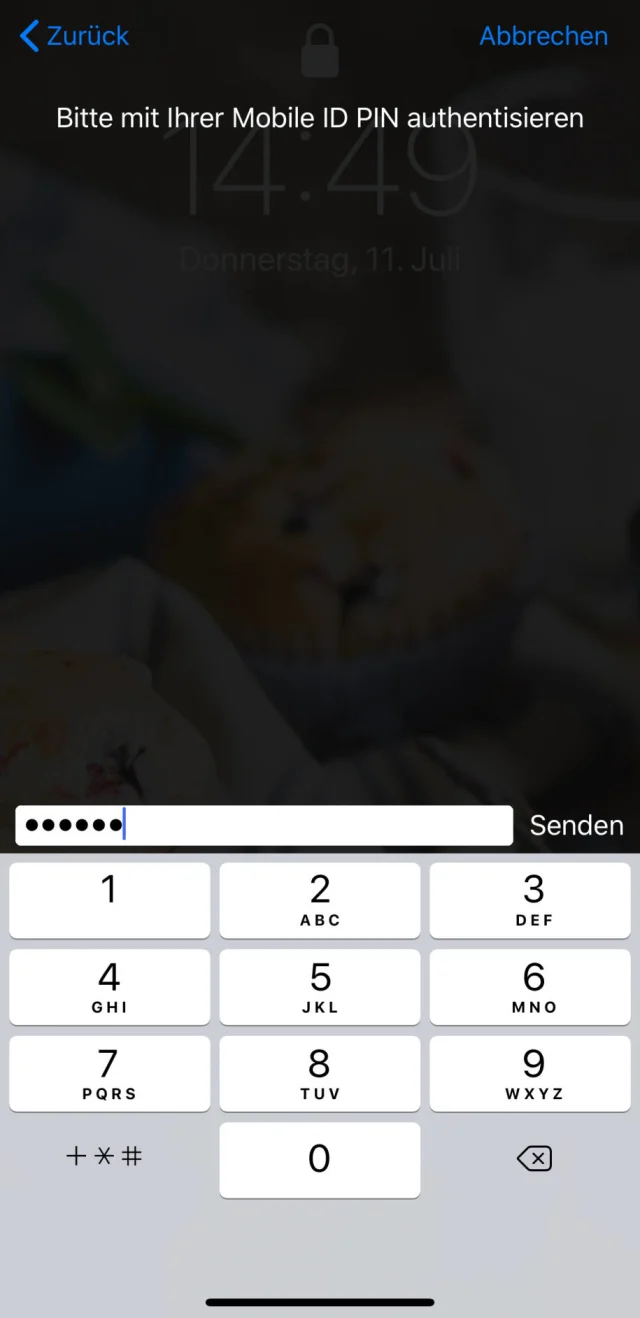This screenshot has height=1318, width=640.
Task: Submit the PIN with Senden
Action: point(576,826)
